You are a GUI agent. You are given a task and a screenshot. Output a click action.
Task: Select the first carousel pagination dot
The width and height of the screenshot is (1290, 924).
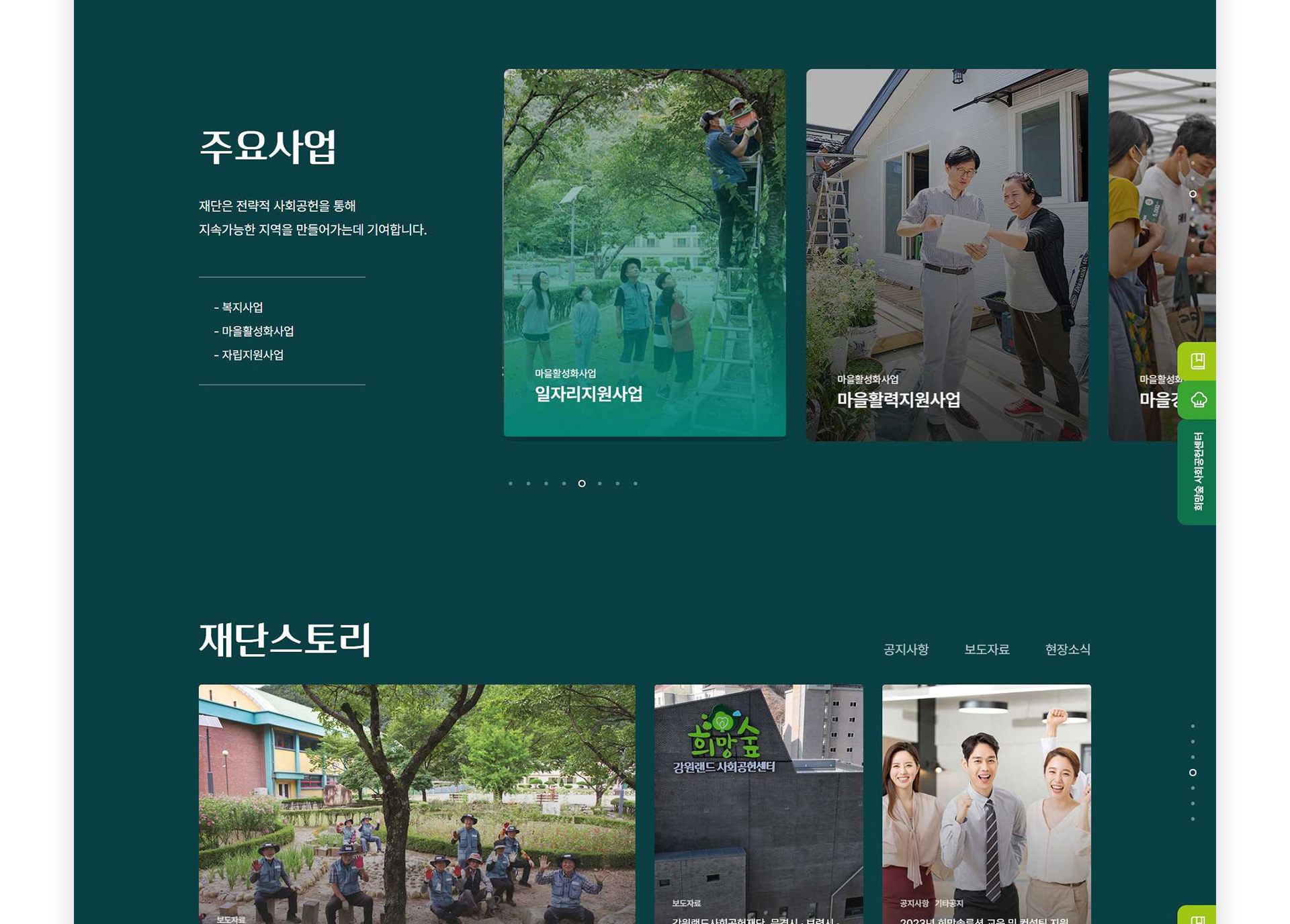[x=511, y=483]
